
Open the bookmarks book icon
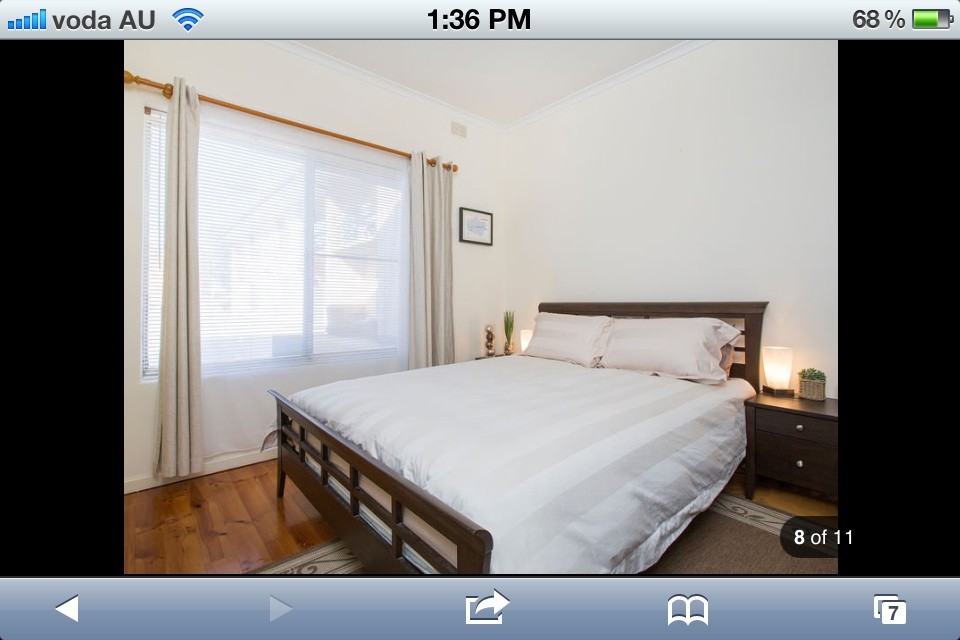[688, 609]
